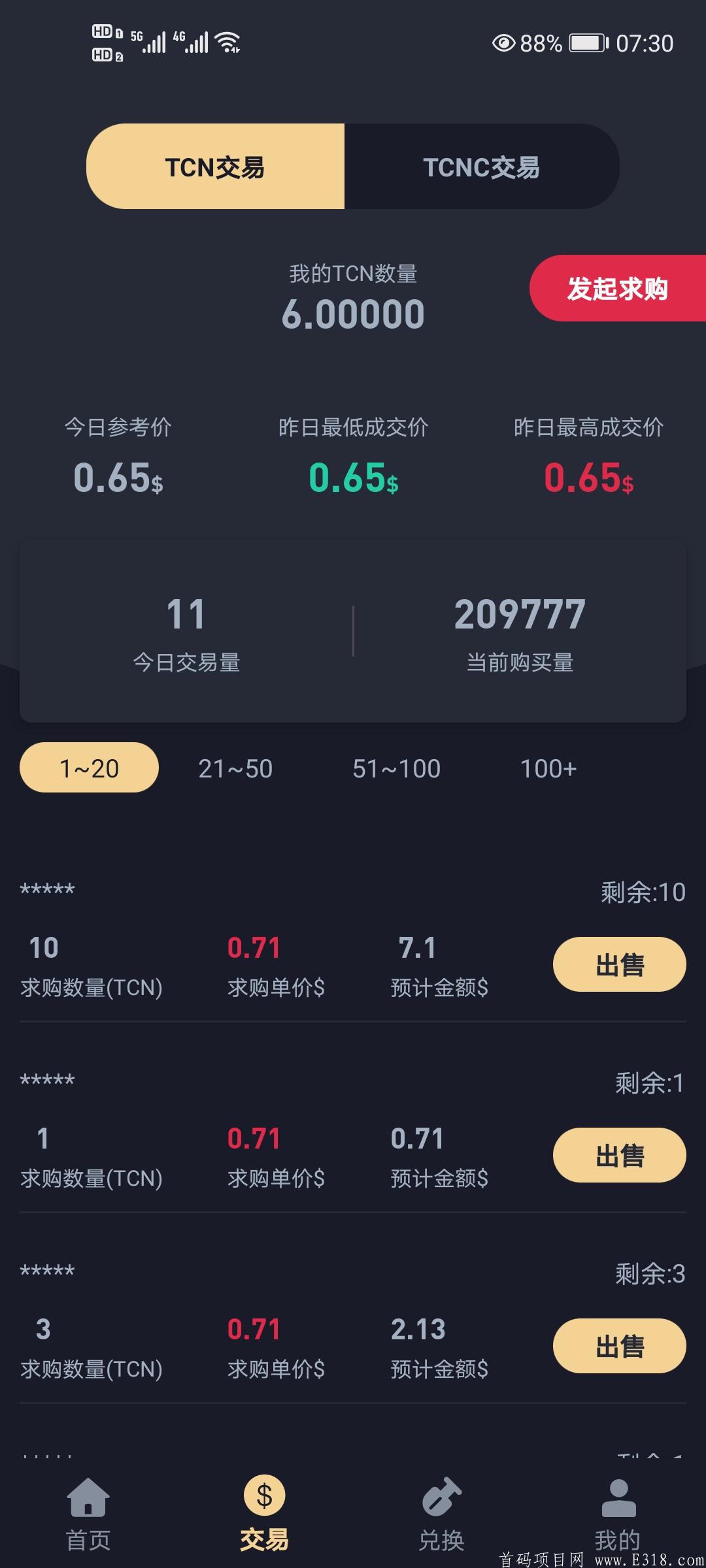The image size is (706, 1568).
Task: Click 出售 on the 10 TCN order
Action: pyautogui.click(x=618, y=963)
